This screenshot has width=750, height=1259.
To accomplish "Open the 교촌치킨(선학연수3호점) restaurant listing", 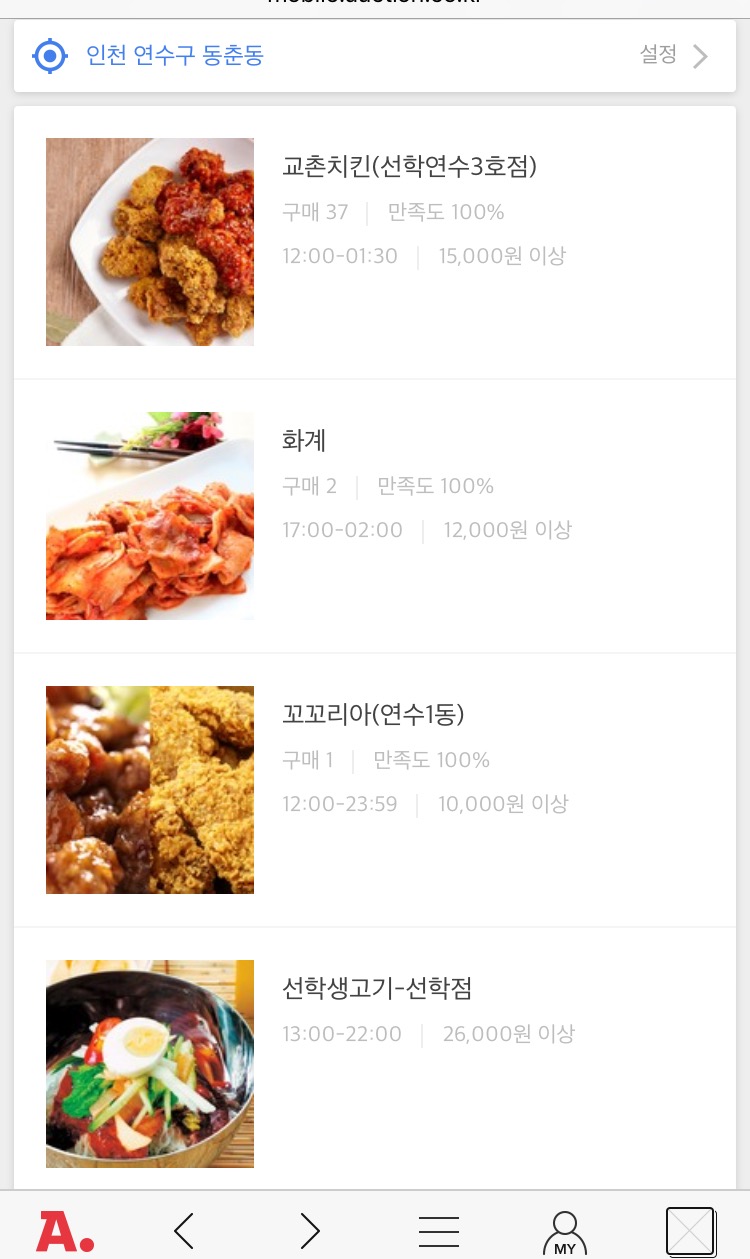I will coord(409,167).
